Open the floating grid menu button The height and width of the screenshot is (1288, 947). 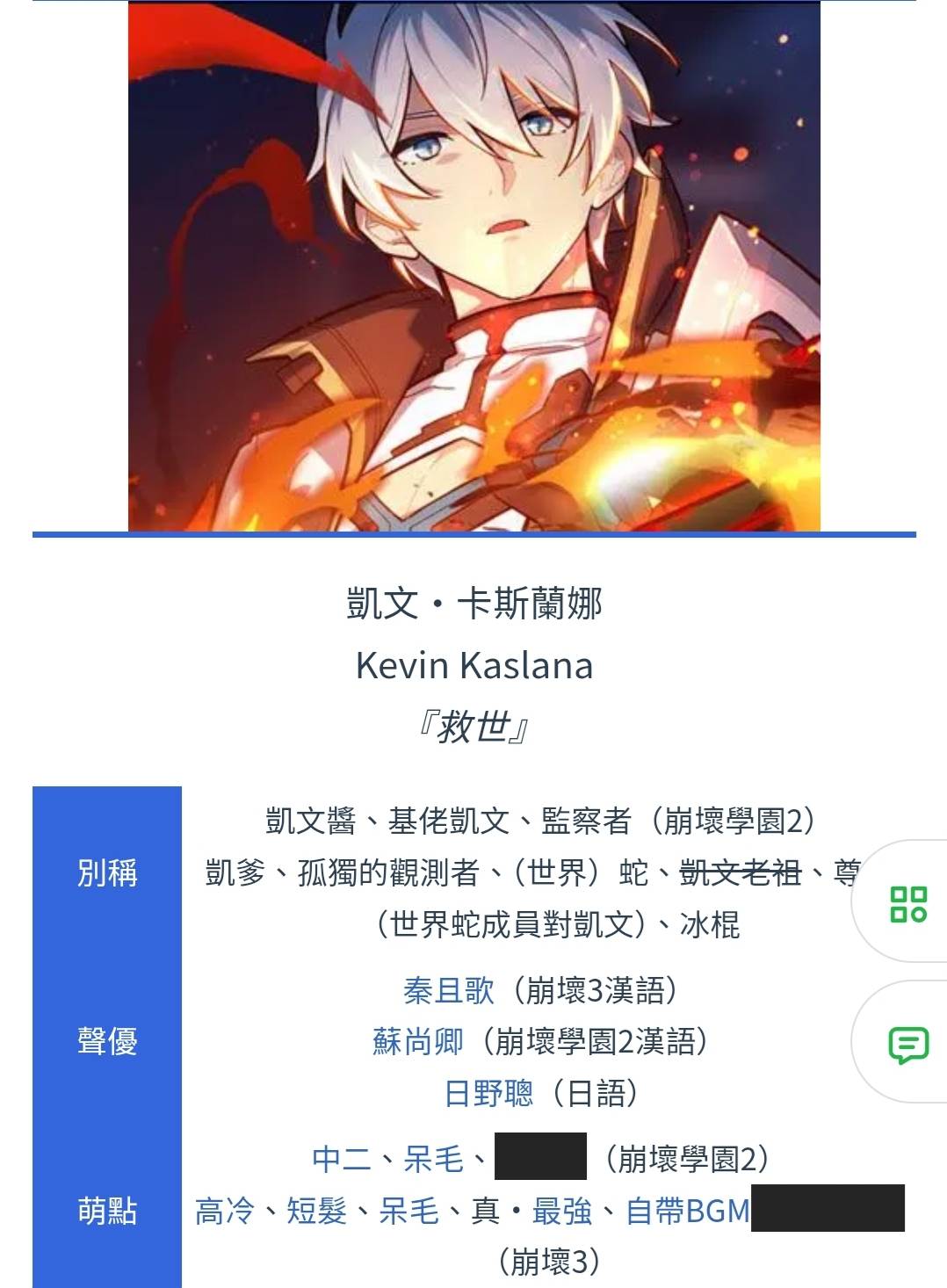coord(908,903)
